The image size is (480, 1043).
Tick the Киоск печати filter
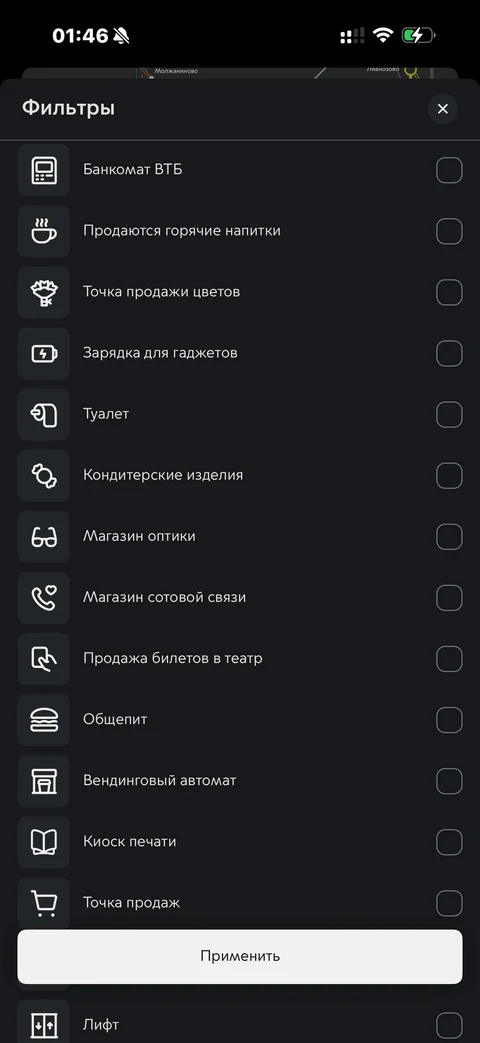pyautogui.click(x=449, y=842)
